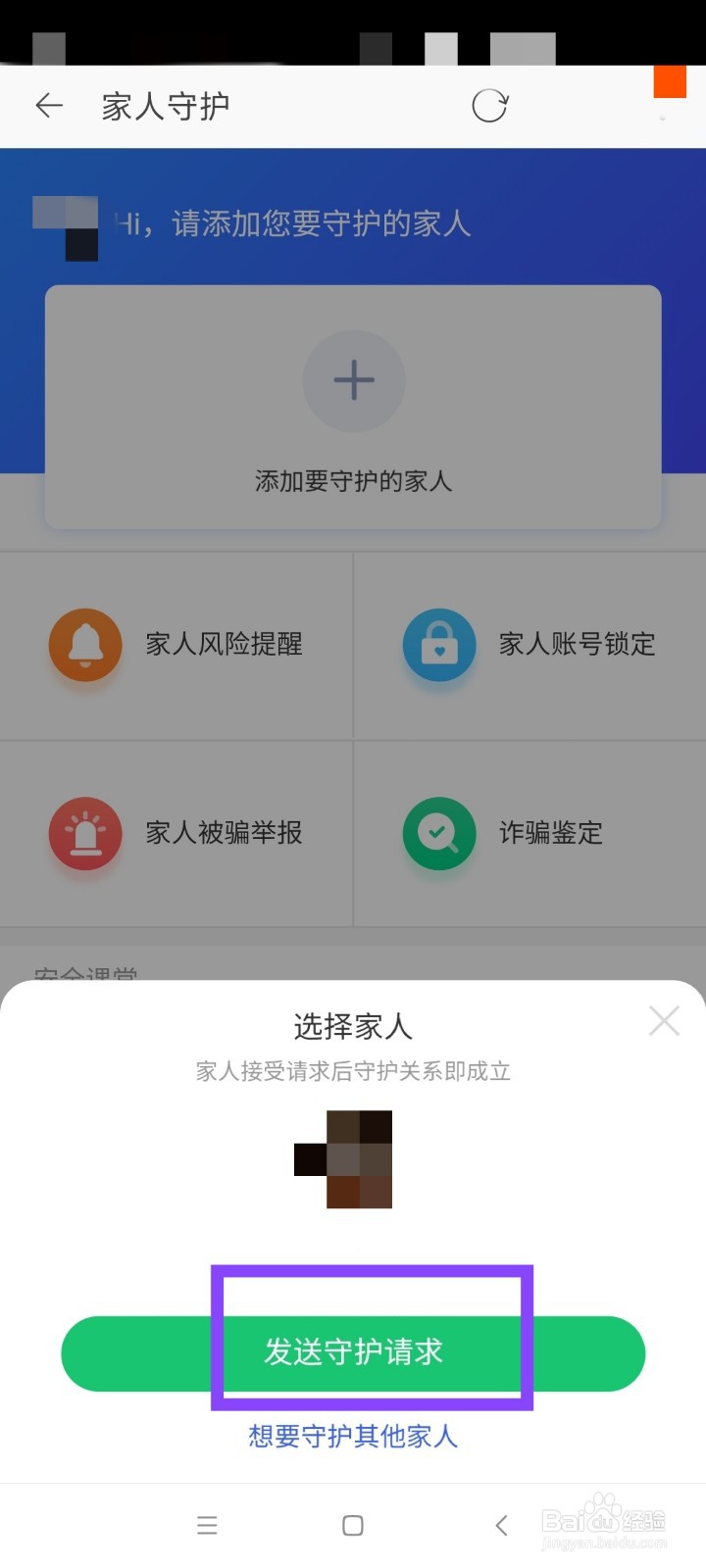Image resolution: width=706 pixels, height=1568 pixels.
Task: Tap the 家人被骗举报 alarm icon
Action: click(85, 833)
